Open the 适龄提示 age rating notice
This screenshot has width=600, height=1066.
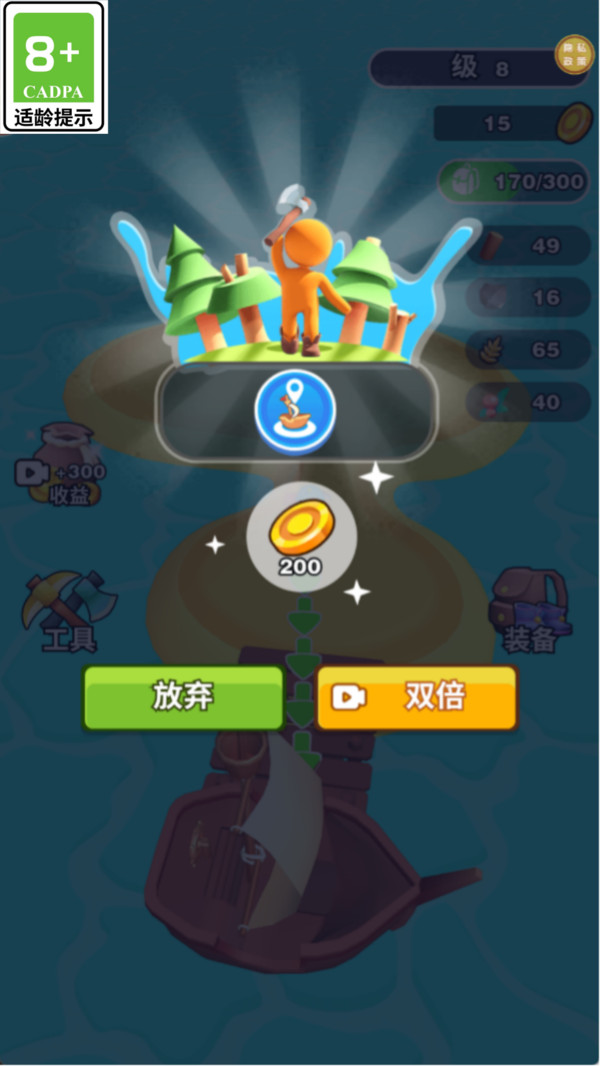(x=54, y=68)
